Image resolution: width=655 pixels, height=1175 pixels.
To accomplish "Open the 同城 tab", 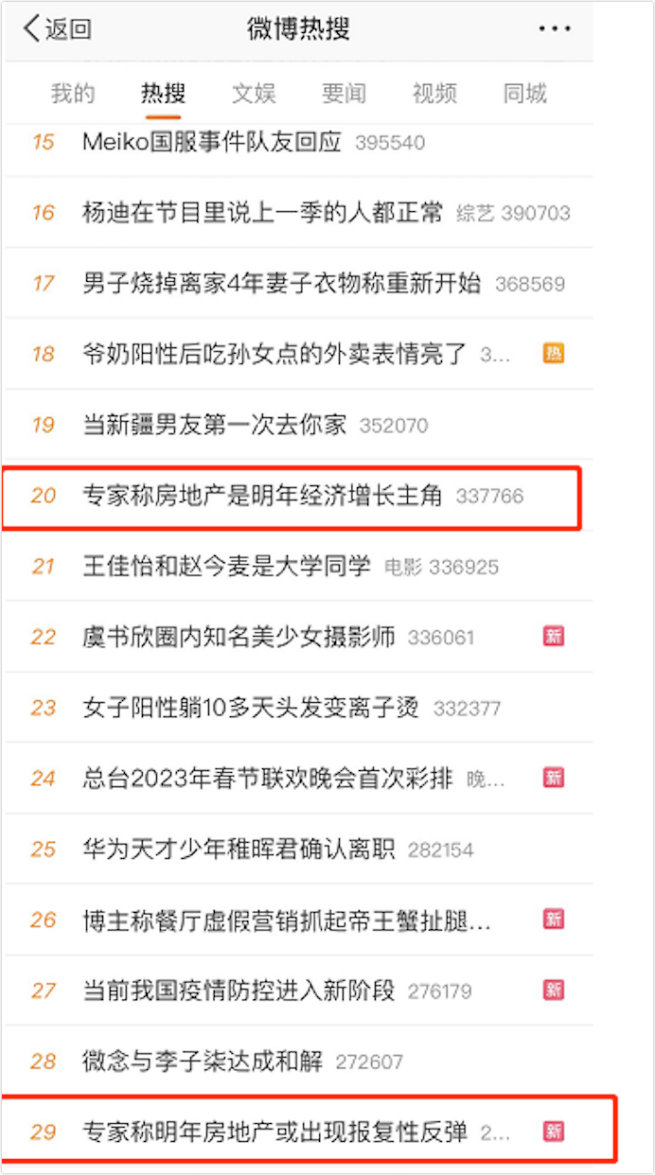I will [525, 94].
